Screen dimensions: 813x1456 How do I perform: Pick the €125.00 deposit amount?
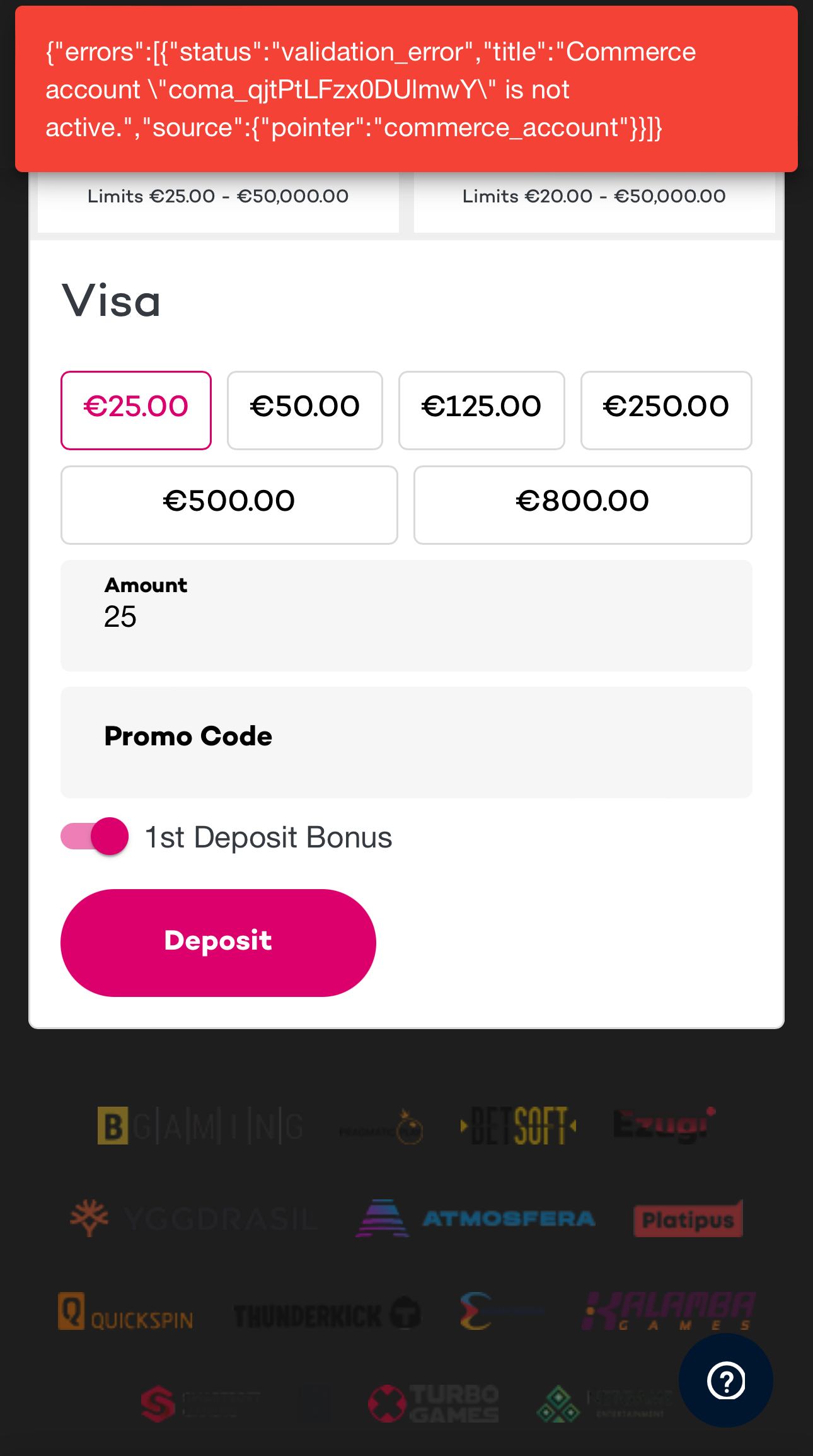coord(481,410)
